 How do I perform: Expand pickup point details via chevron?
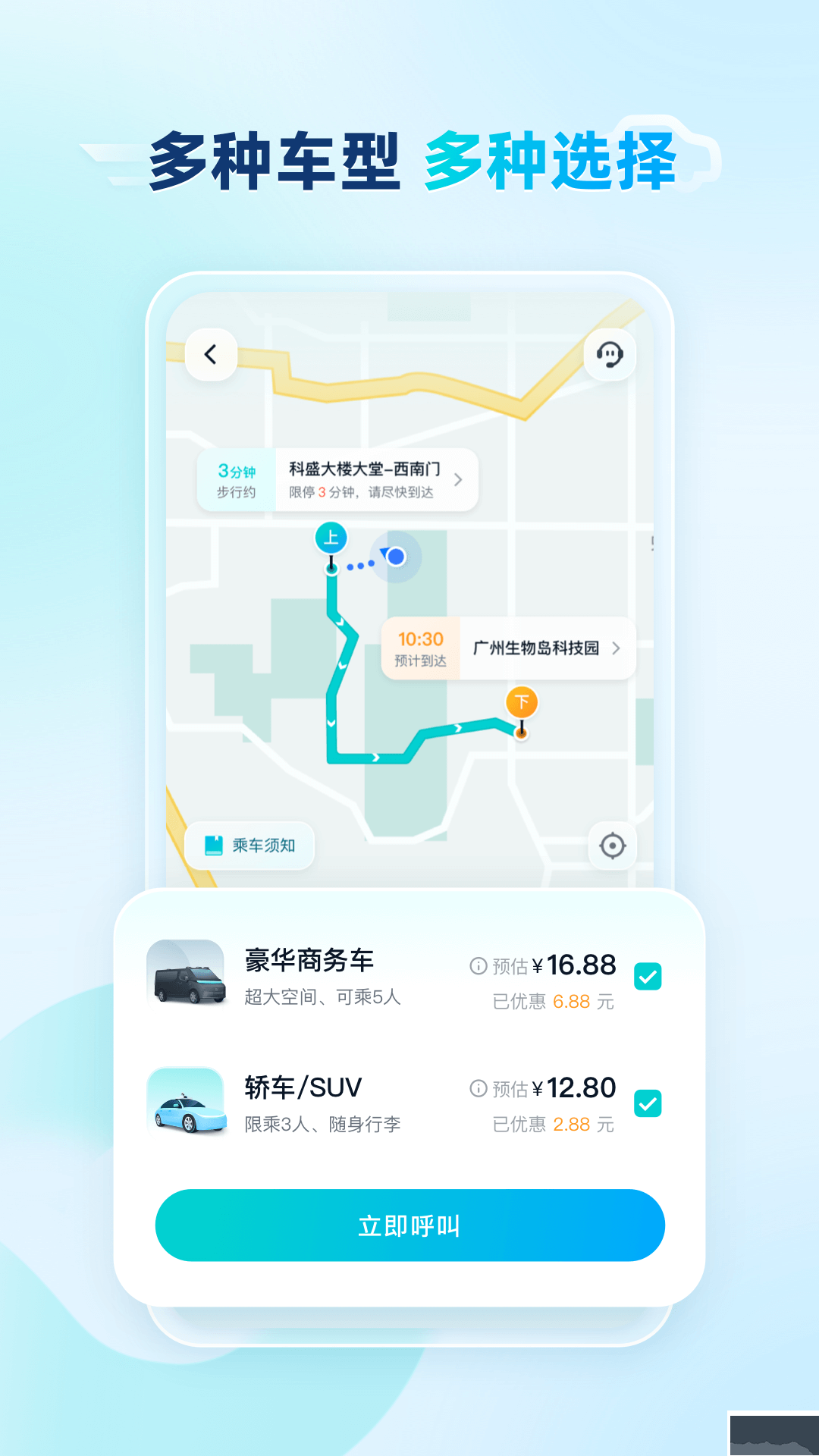[457, 479]
